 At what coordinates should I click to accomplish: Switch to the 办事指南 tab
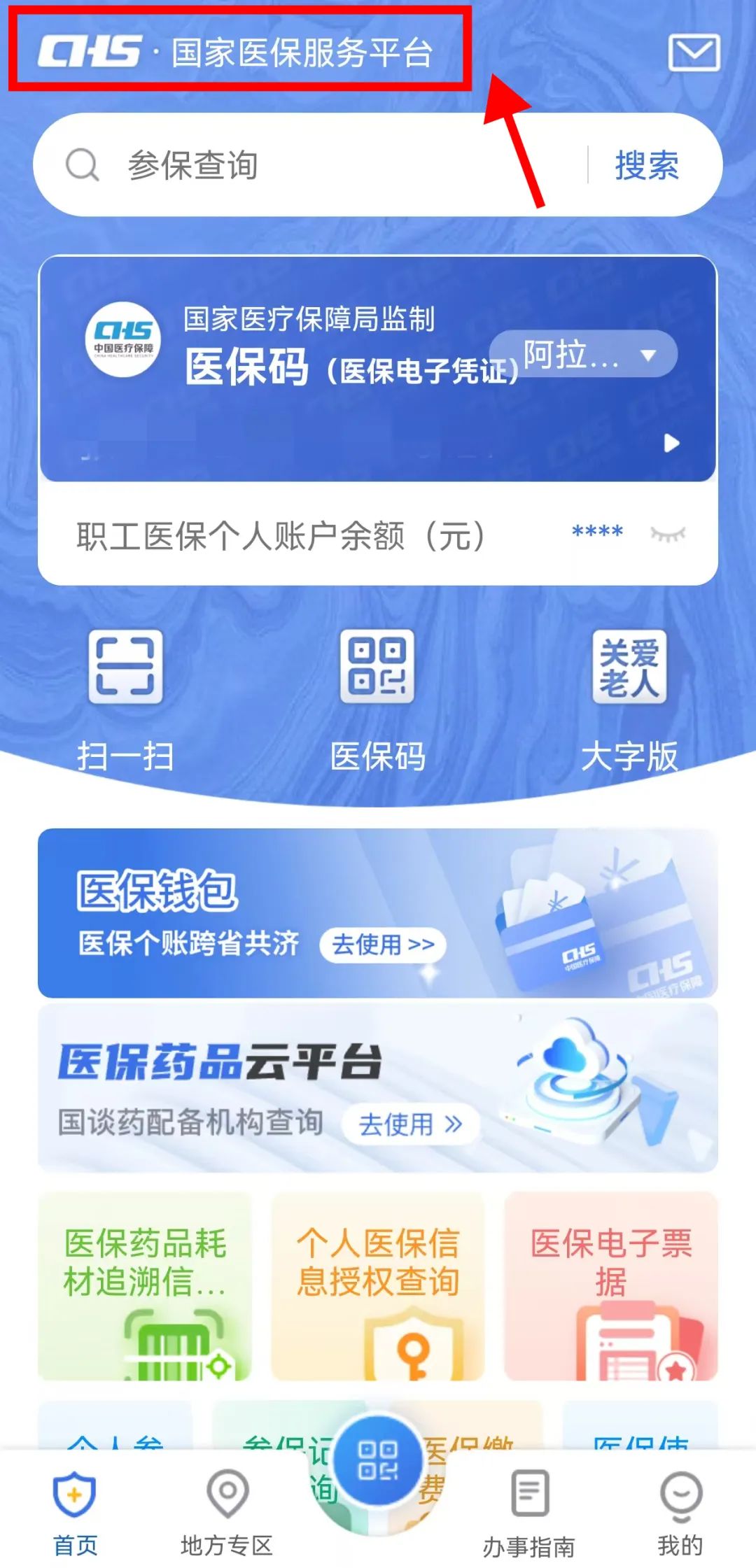(x=529, y=1511)
